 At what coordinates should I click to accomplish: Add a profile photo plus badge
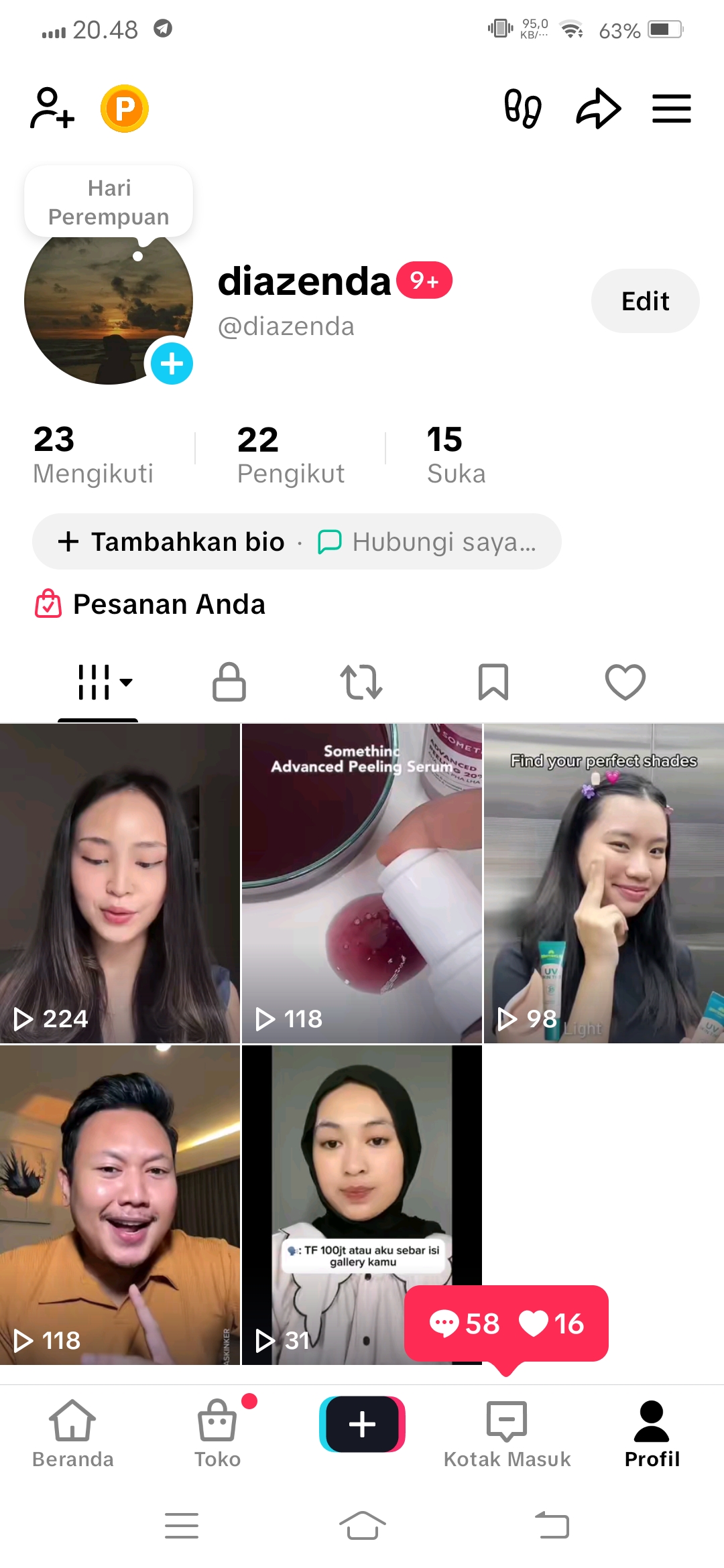[172, 363]
